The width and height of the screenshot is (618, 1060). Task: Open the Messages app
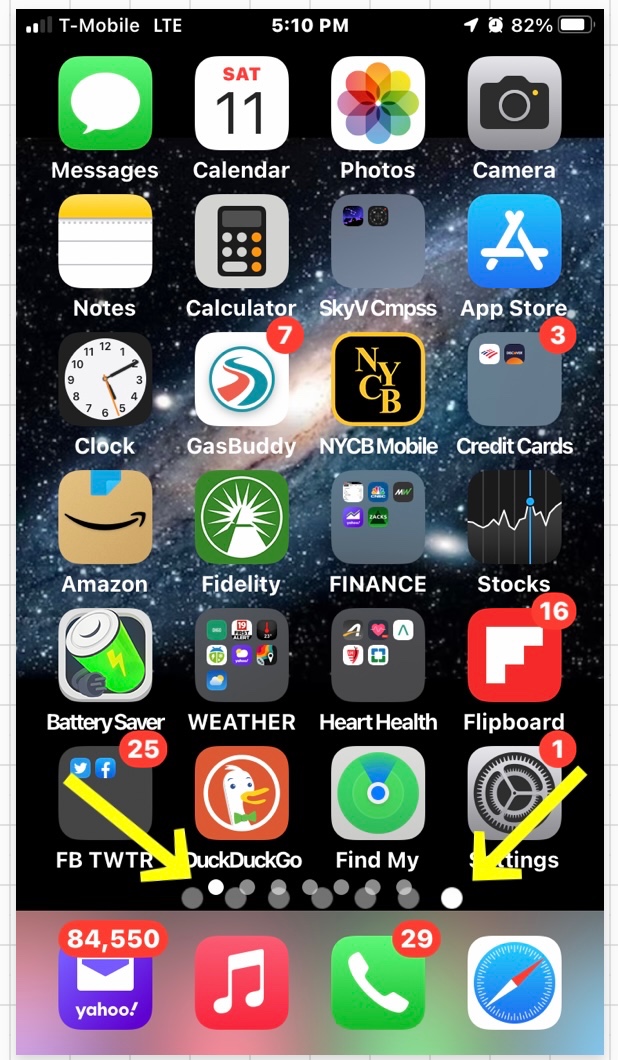105,103
